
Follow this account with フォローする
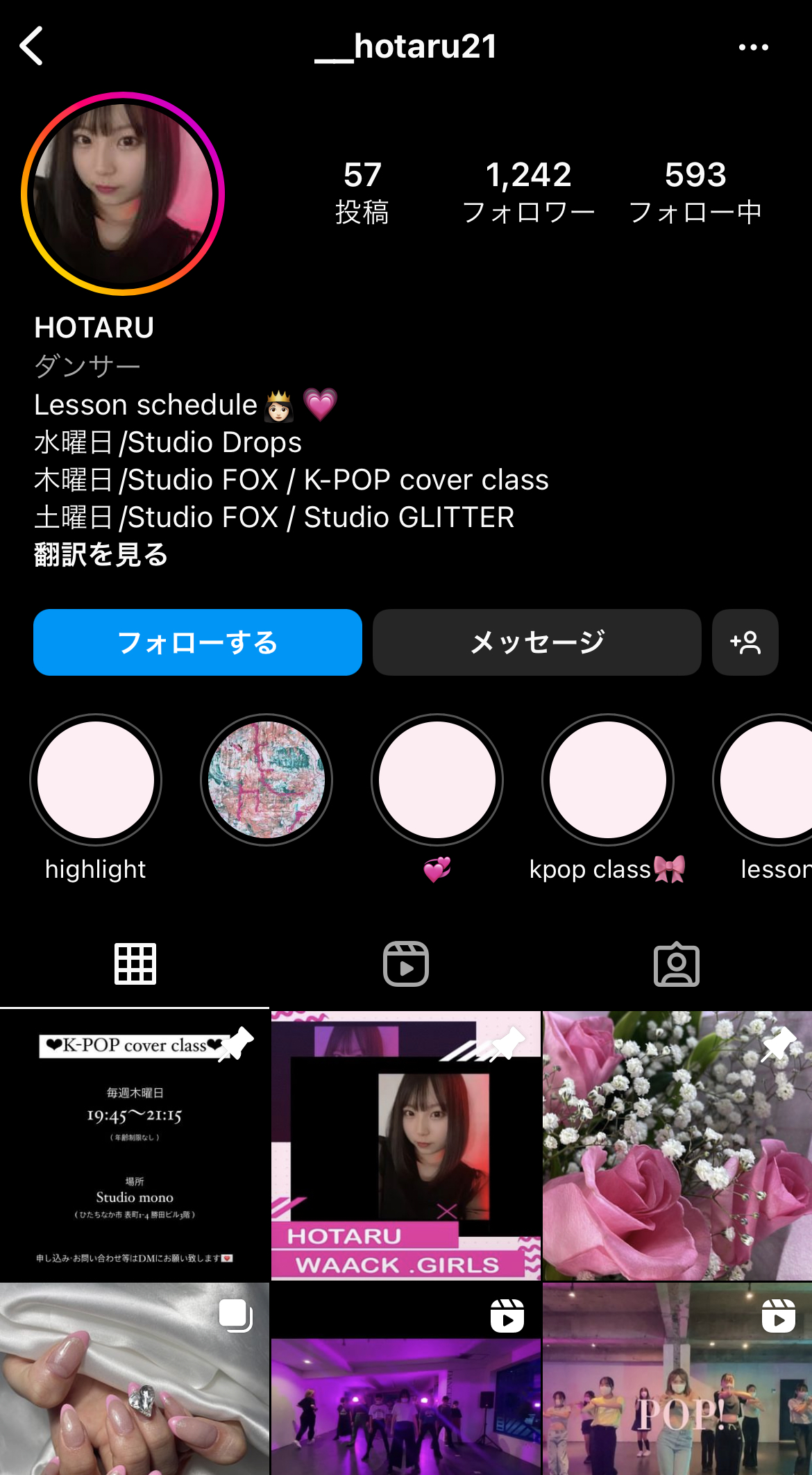(198, 642)
